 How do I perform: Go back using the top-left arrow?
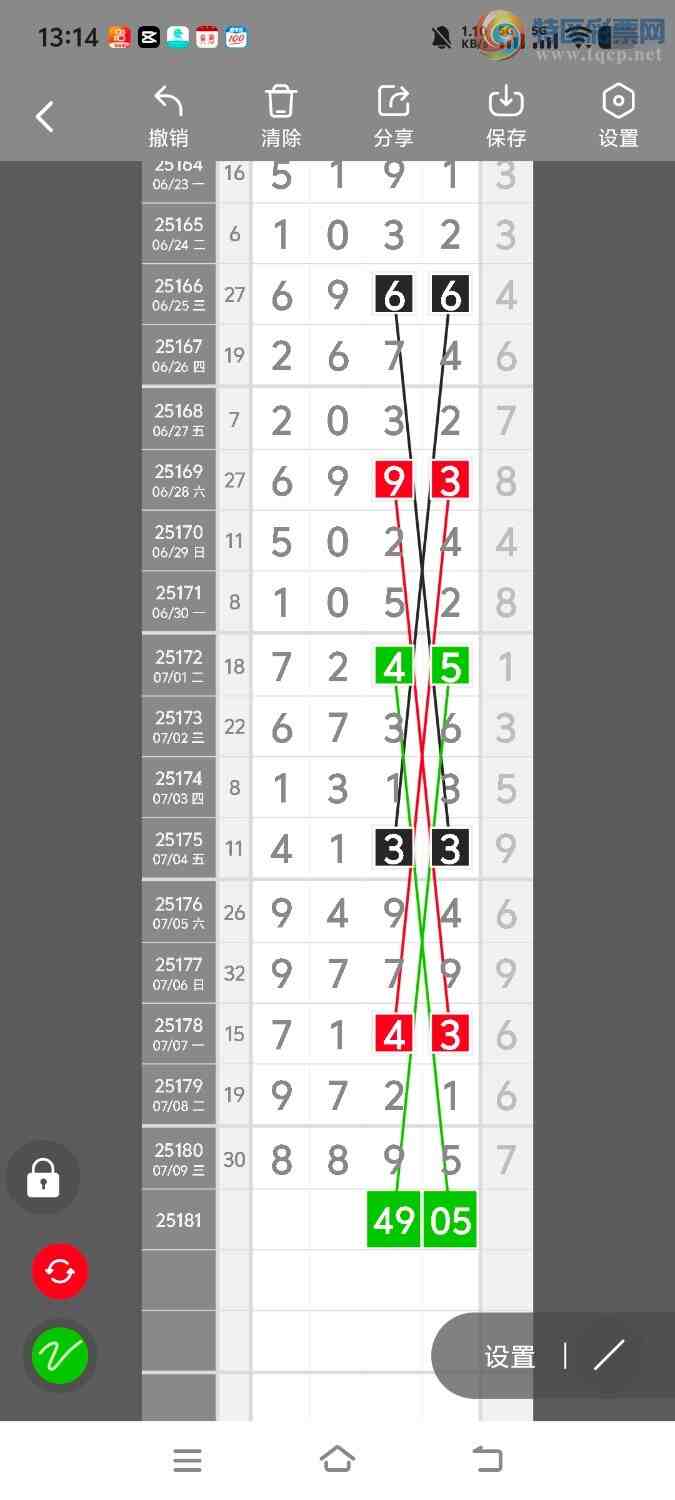tap(45, 117)
